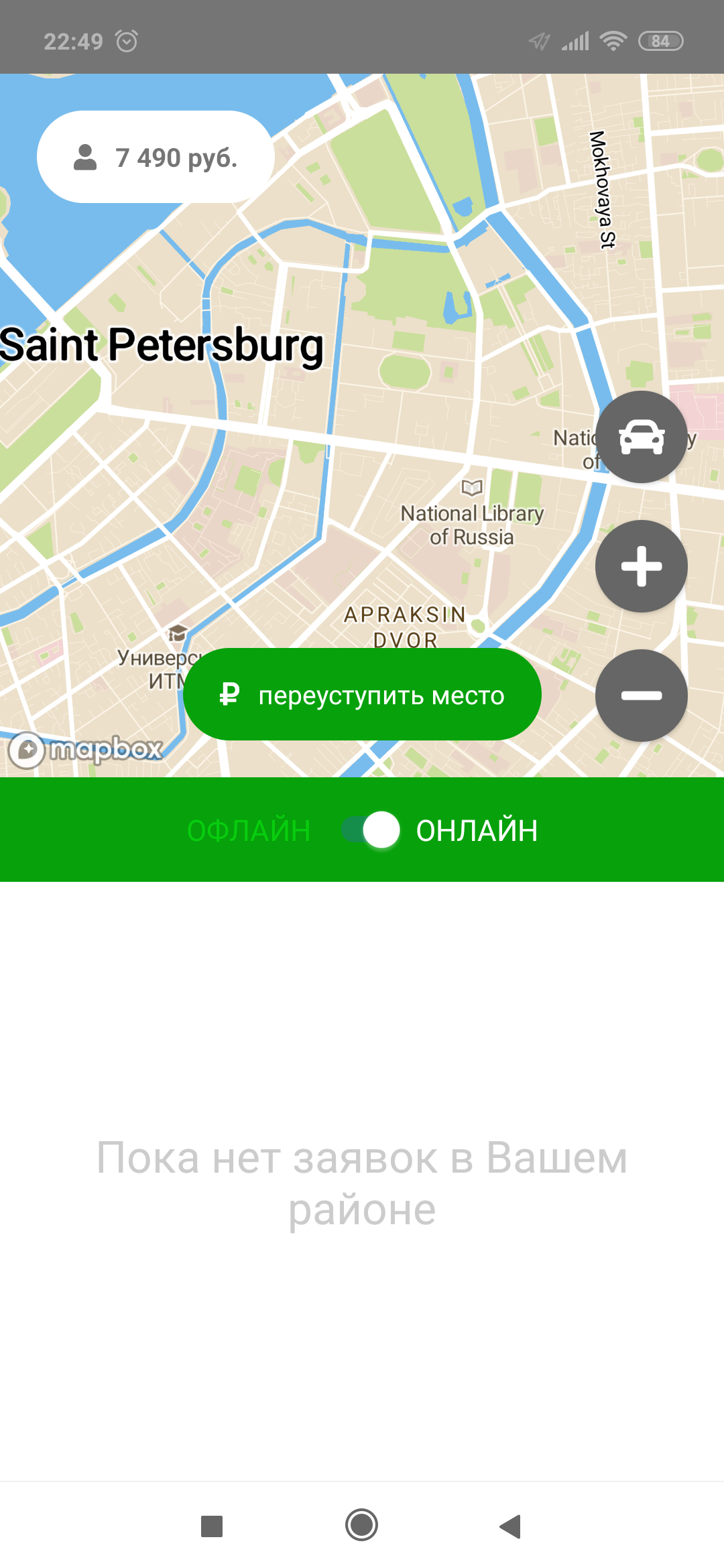Tap the переуступить место button

click(362, 695)
